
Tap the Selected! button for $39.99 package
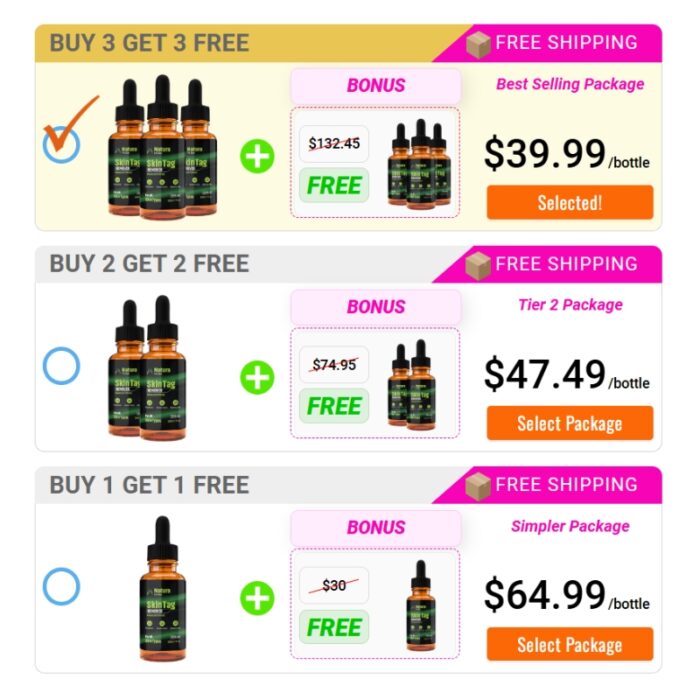pyautogui.click(x=569, y=202)
